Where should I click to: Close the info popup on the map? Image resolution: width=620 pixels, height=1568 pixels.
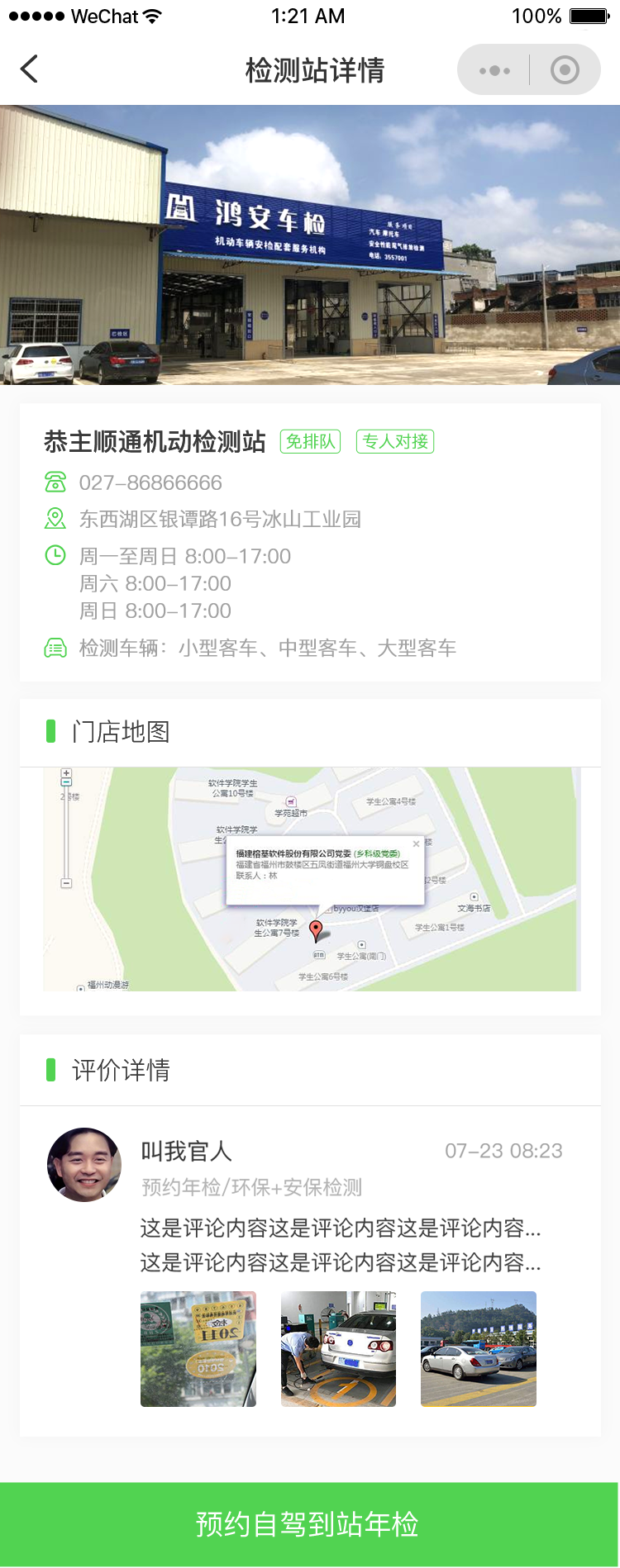[x=416, y=843]
